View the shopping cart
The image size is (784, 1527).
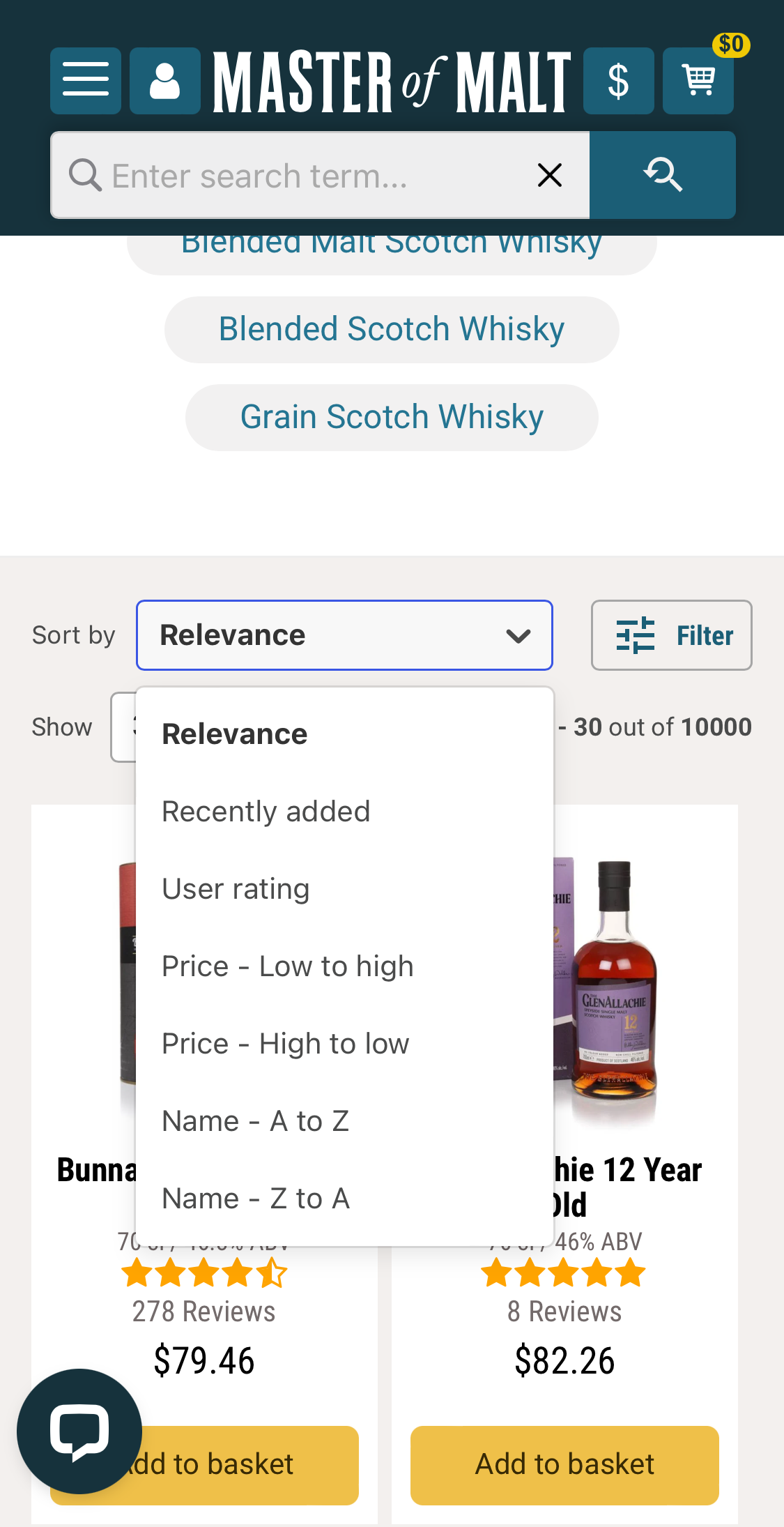click(x=698, y=80)
